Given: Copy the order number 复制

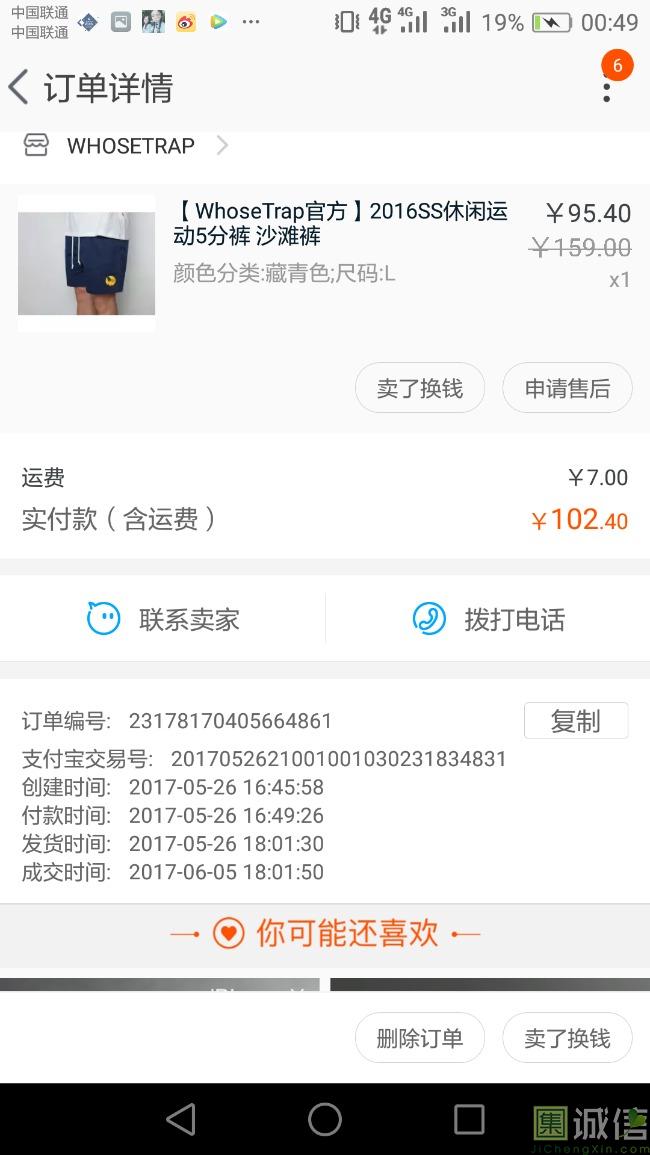Looking at the screenshot, I should click(x=575, y=721).
